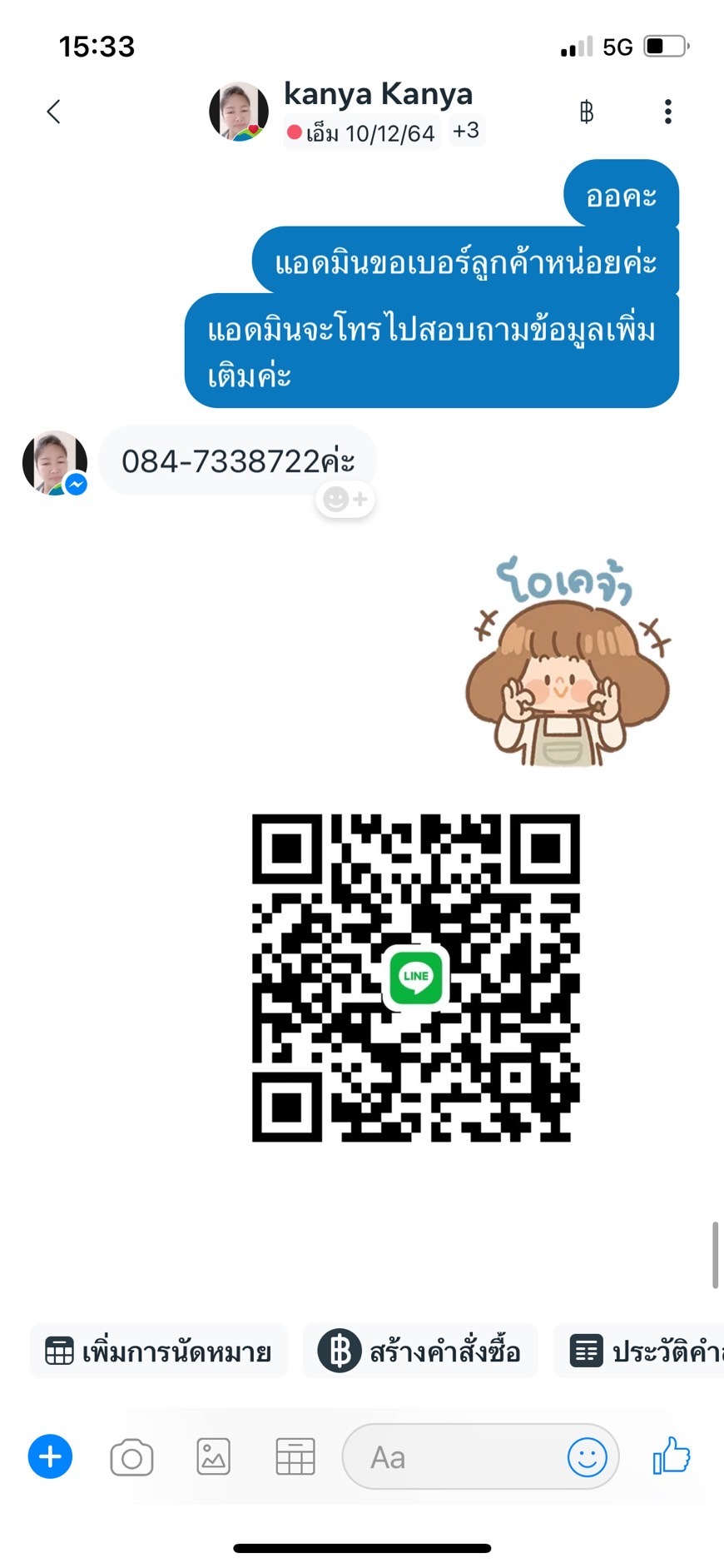Open the three-dot overflow menu
Image resolution: width=724 pixels, height=1568 pixels.
point(667,112)
